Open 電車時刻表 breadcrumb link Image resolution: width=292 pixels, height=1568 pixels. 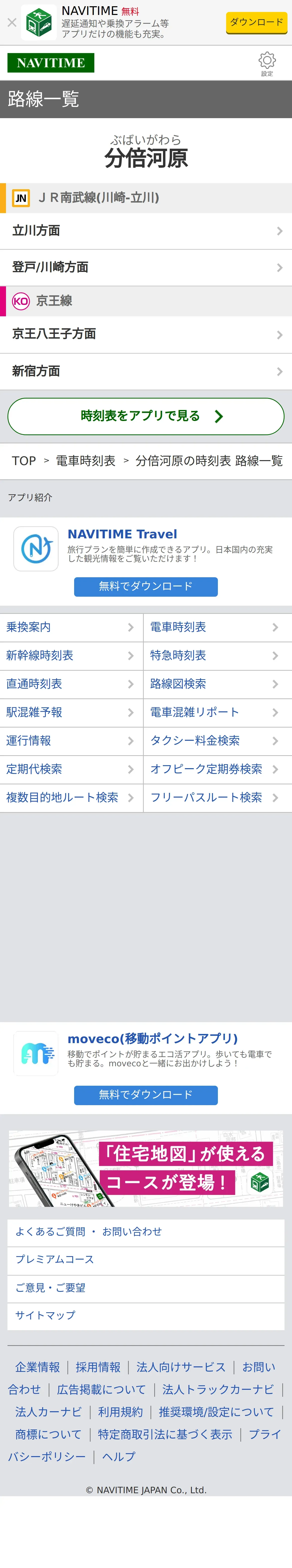(85, 461)
